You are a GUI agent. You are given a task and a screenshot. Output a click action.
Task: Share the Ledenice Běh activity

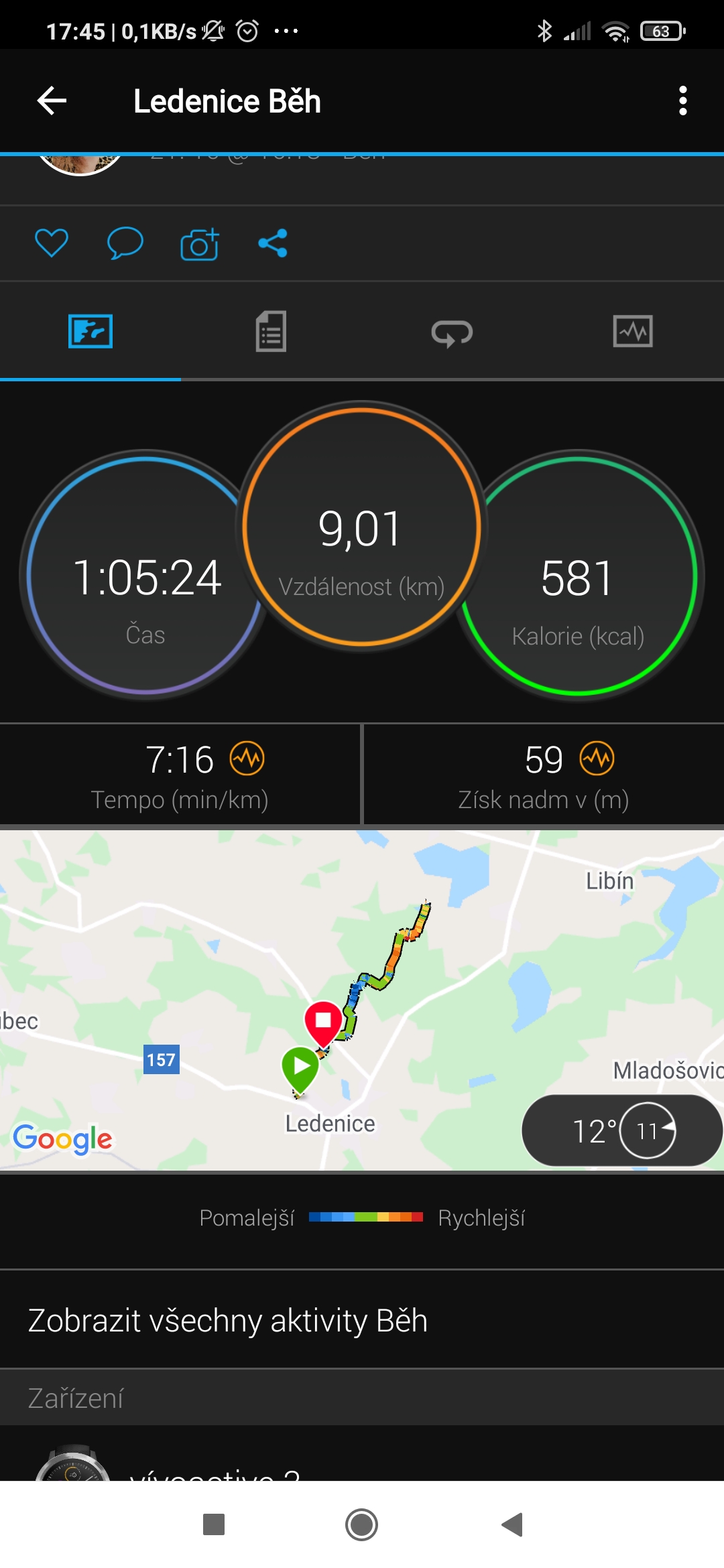[273, 243]
